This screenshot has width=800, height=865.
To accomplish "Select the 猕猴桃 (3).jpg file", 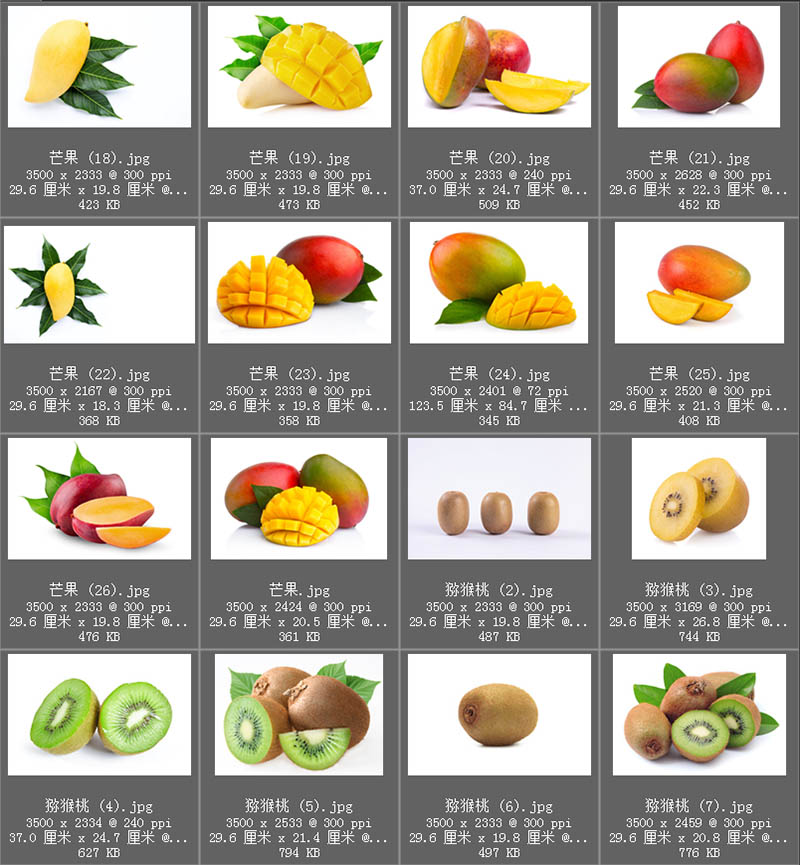I will coord(699,498).
